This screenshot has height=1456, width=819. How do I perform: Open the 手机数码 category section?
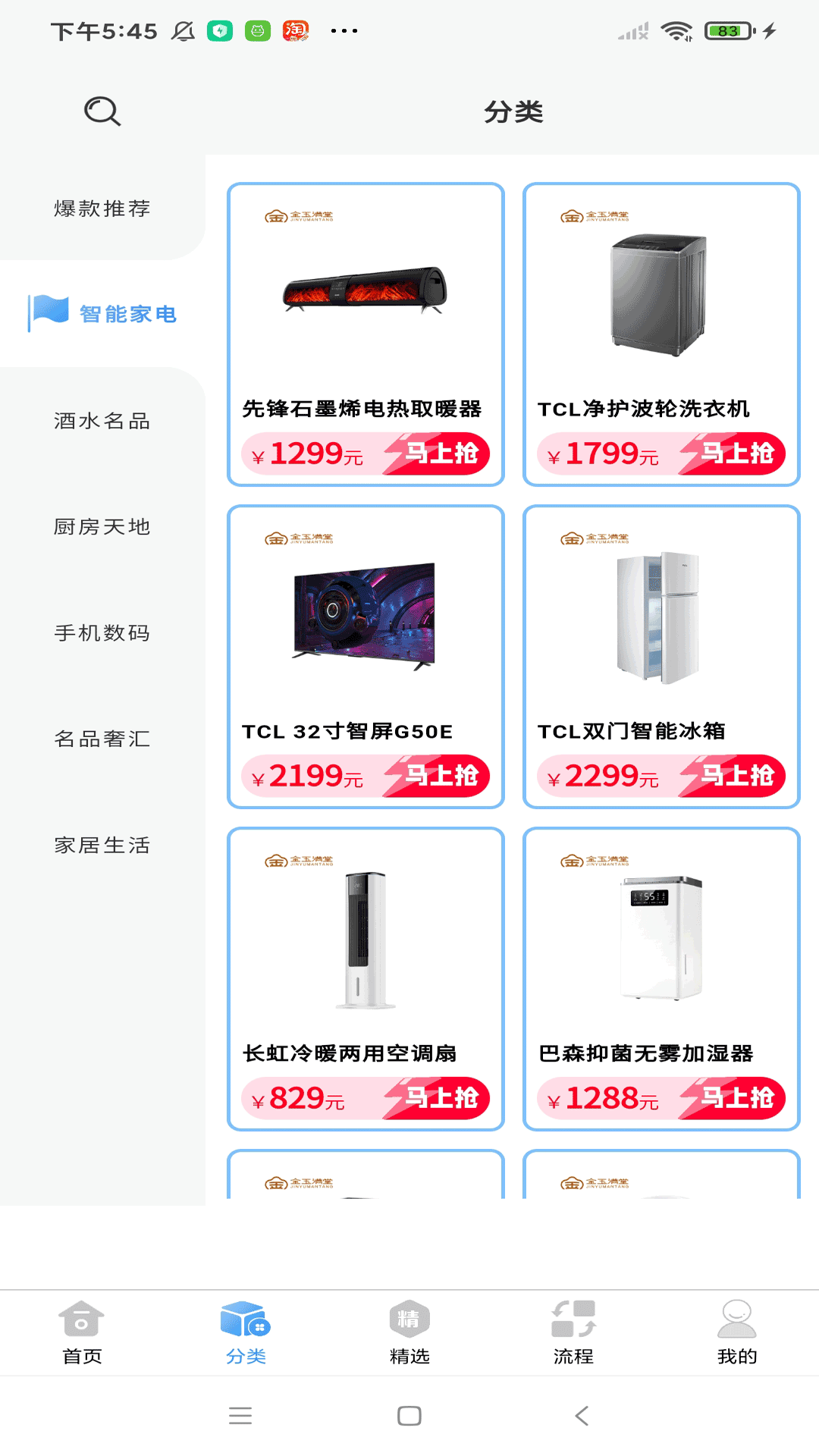102,632
